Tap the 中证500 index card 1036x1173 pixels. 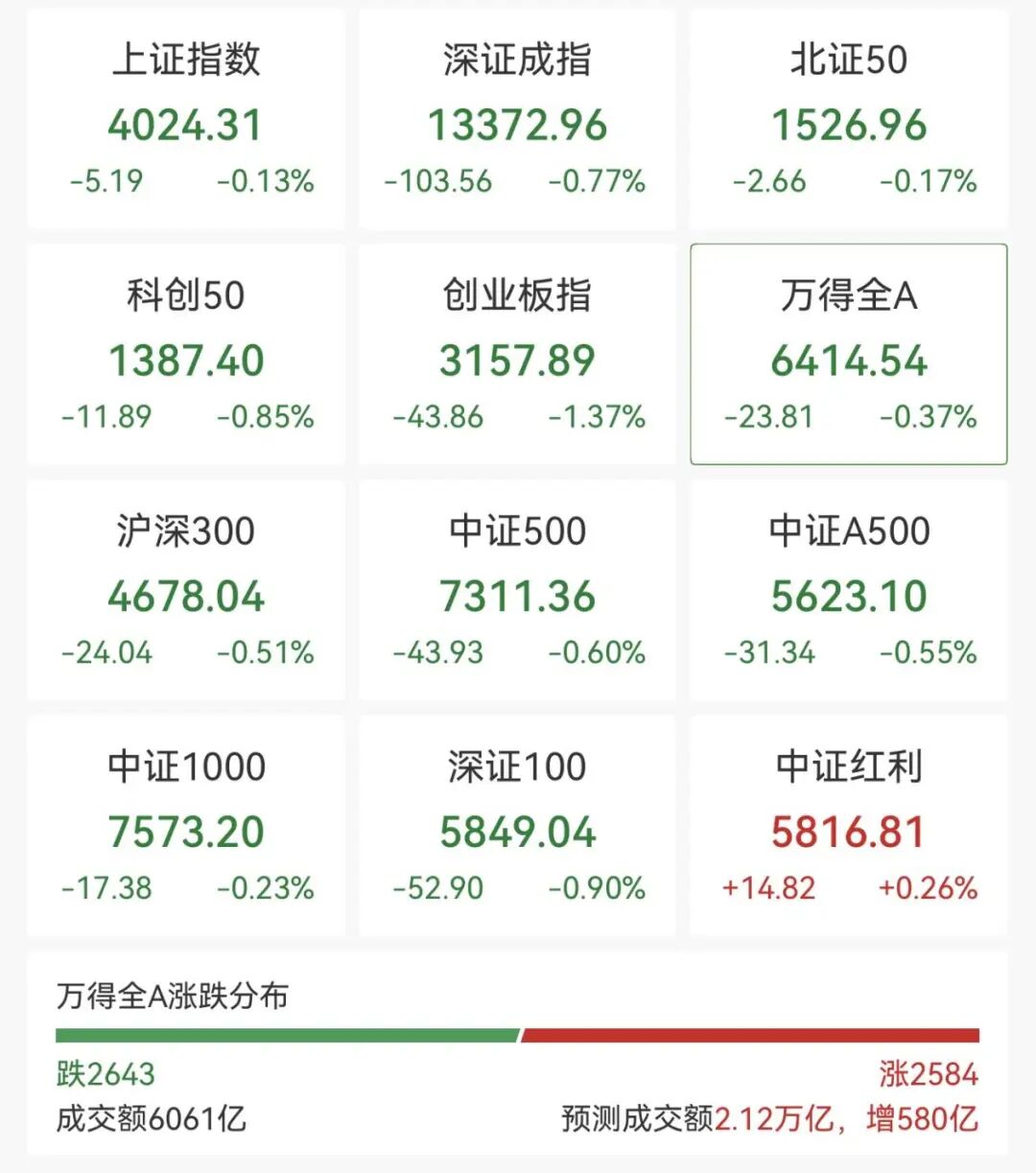517,591
